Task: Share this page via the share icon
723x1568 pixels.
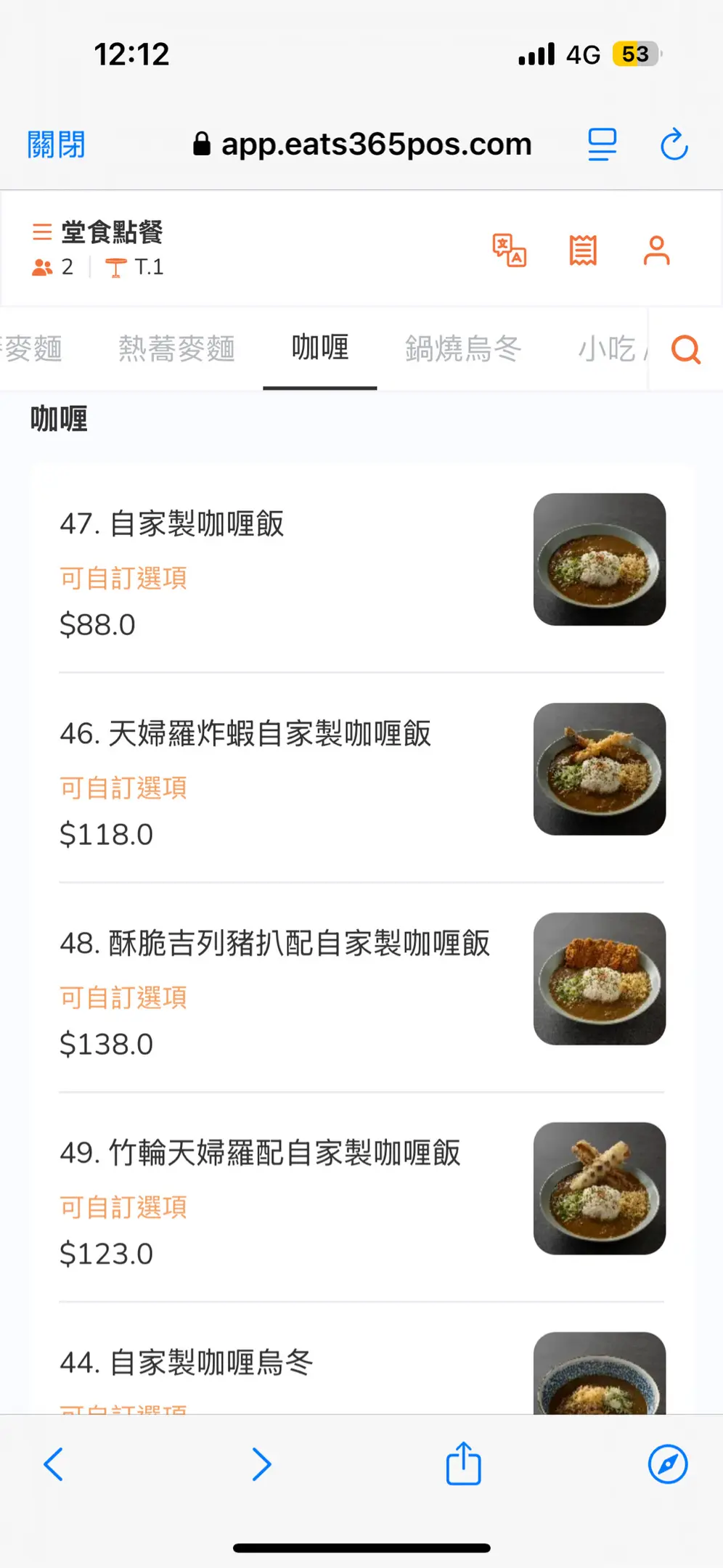Action: coord(463,1463)
